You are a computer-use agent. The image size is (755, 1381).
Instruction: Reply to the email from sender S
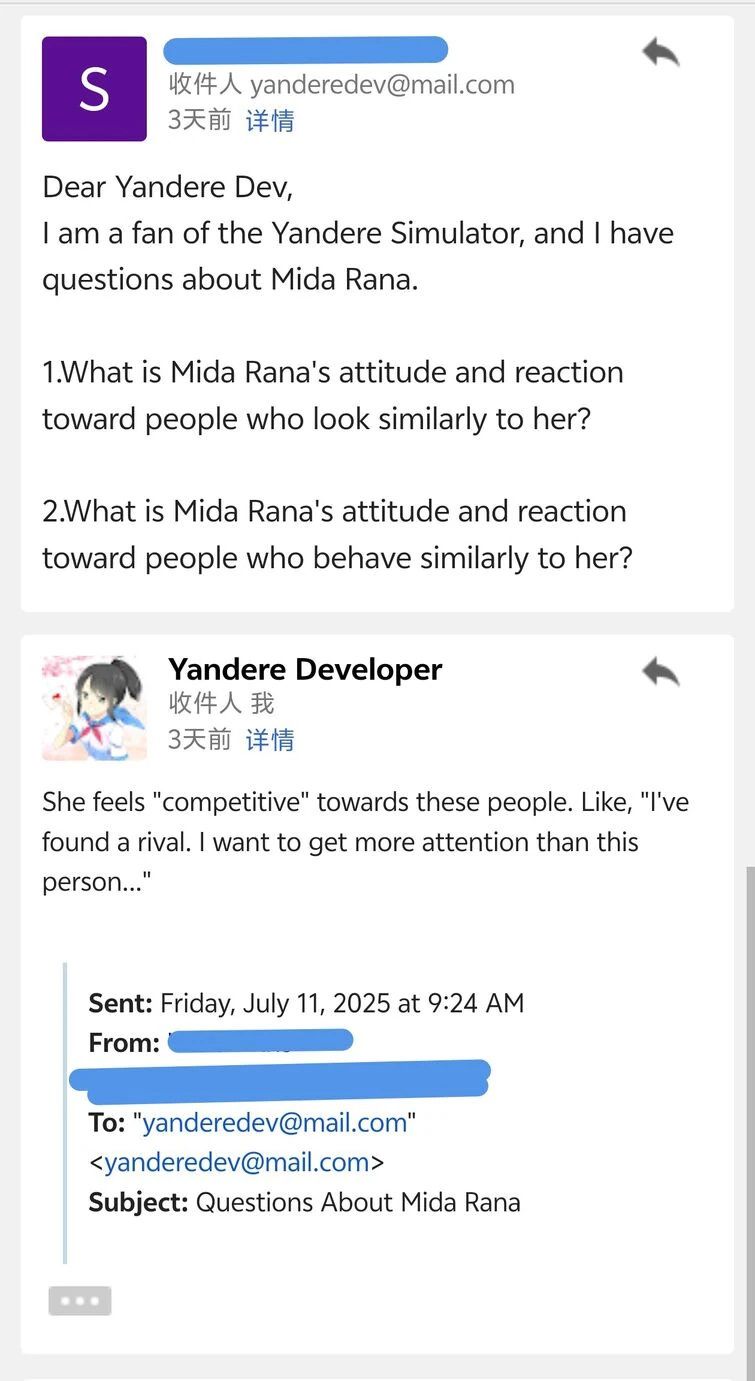[x=661, y=54]
